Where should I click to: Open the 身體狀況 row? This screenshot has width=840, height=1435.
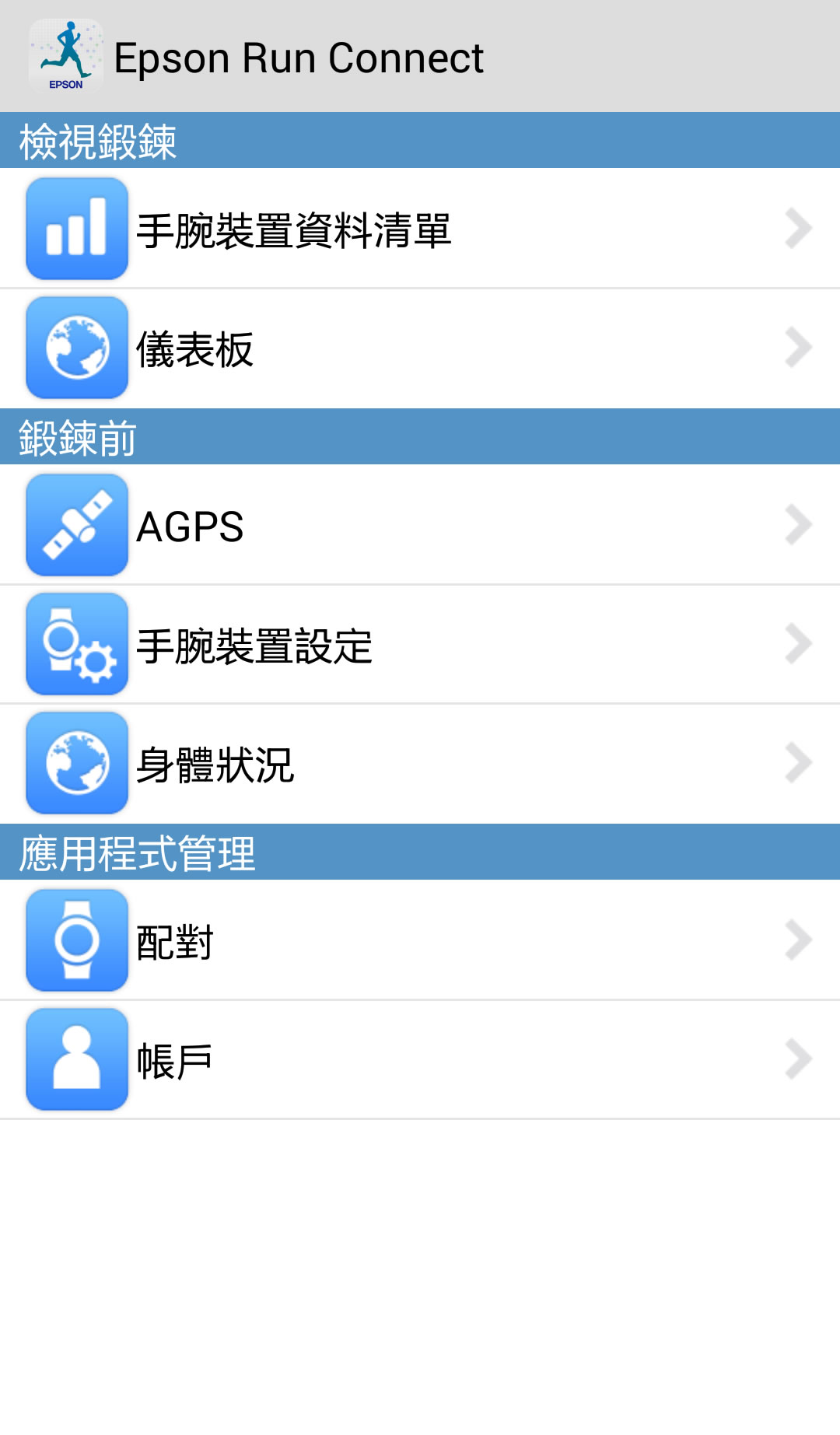(420, 764)
